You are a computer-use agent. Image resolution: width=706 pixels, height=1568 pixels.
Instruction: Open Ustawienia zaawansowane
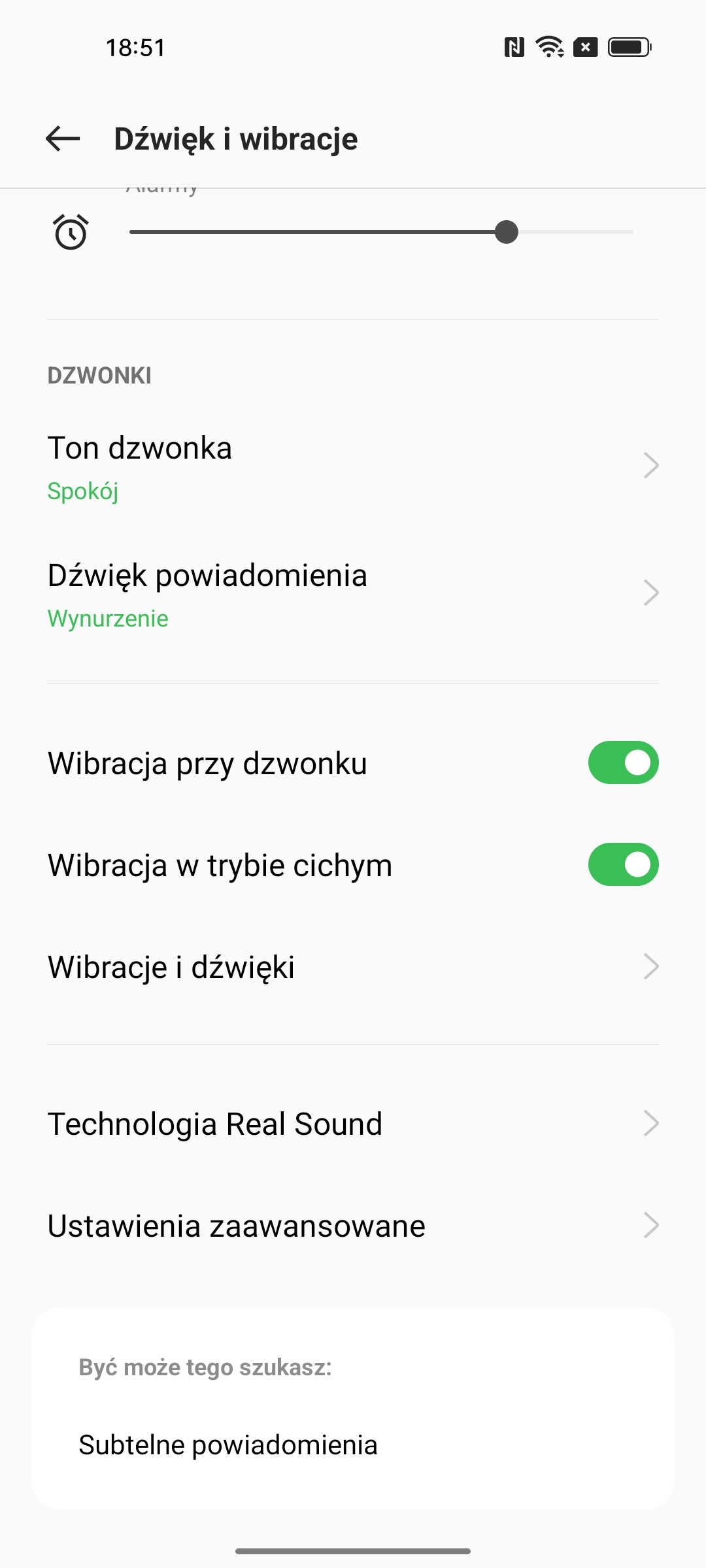point(353,1226)
